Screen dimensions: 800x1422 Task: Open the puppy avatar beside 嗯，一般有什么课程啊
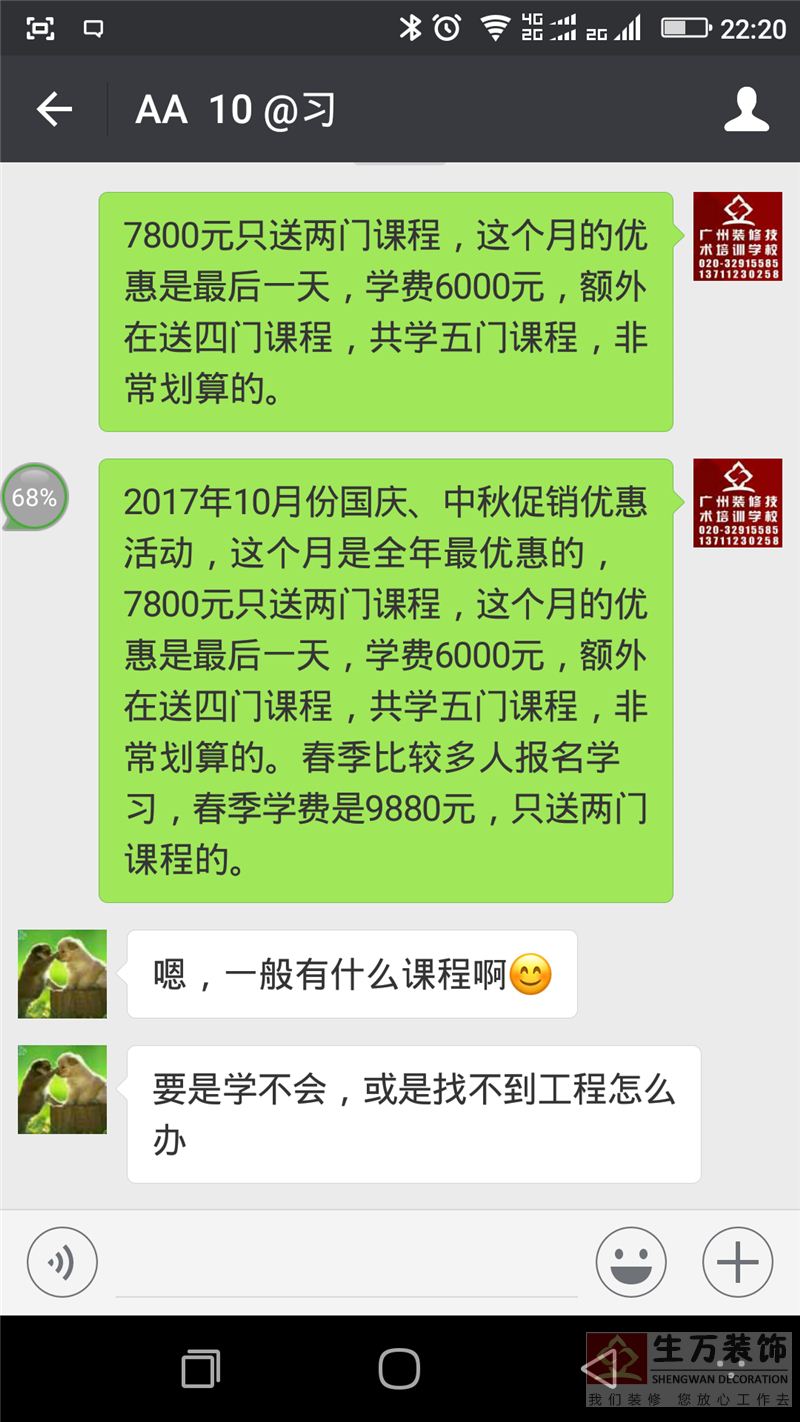pyautogui.click(x=62, y=974)
